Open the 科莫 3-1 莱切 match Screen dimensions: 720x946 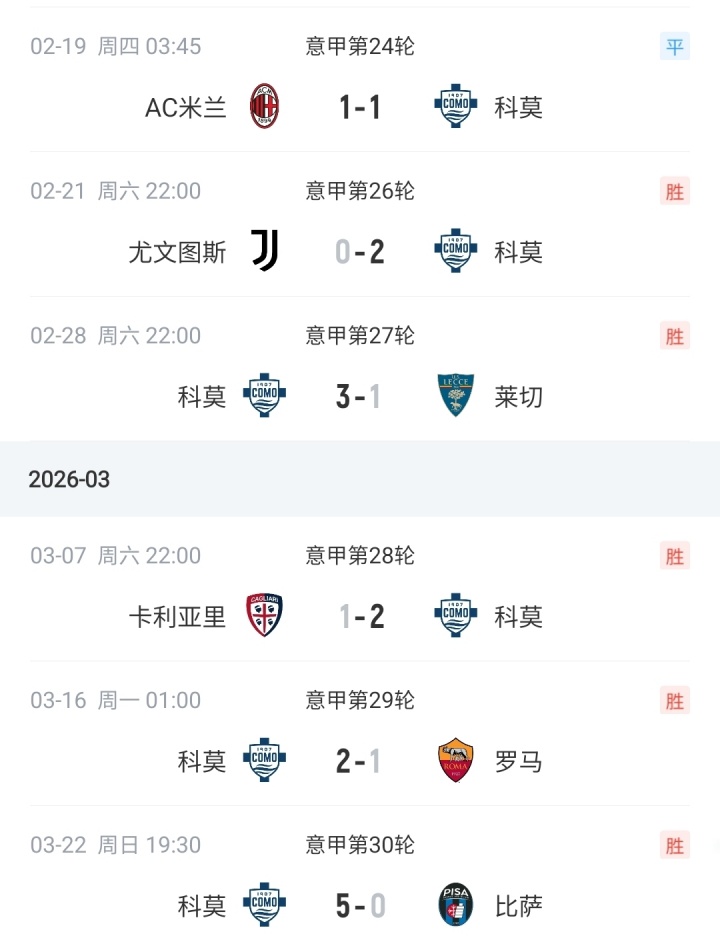coord(360,396)
